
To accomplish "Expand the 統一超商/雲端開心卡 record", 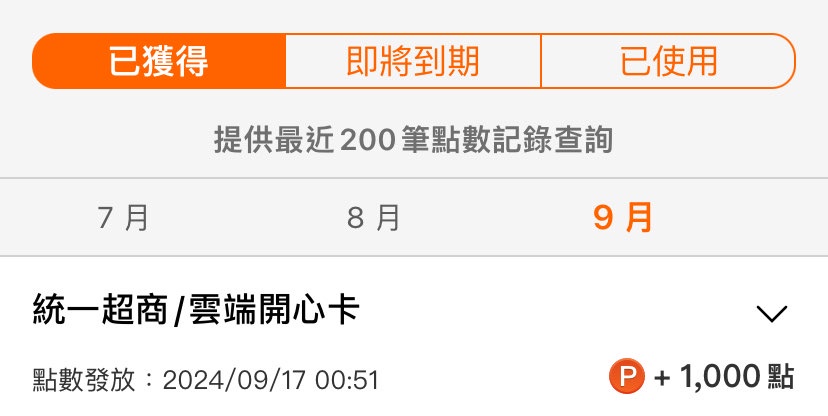I will (x=772, y=314).
